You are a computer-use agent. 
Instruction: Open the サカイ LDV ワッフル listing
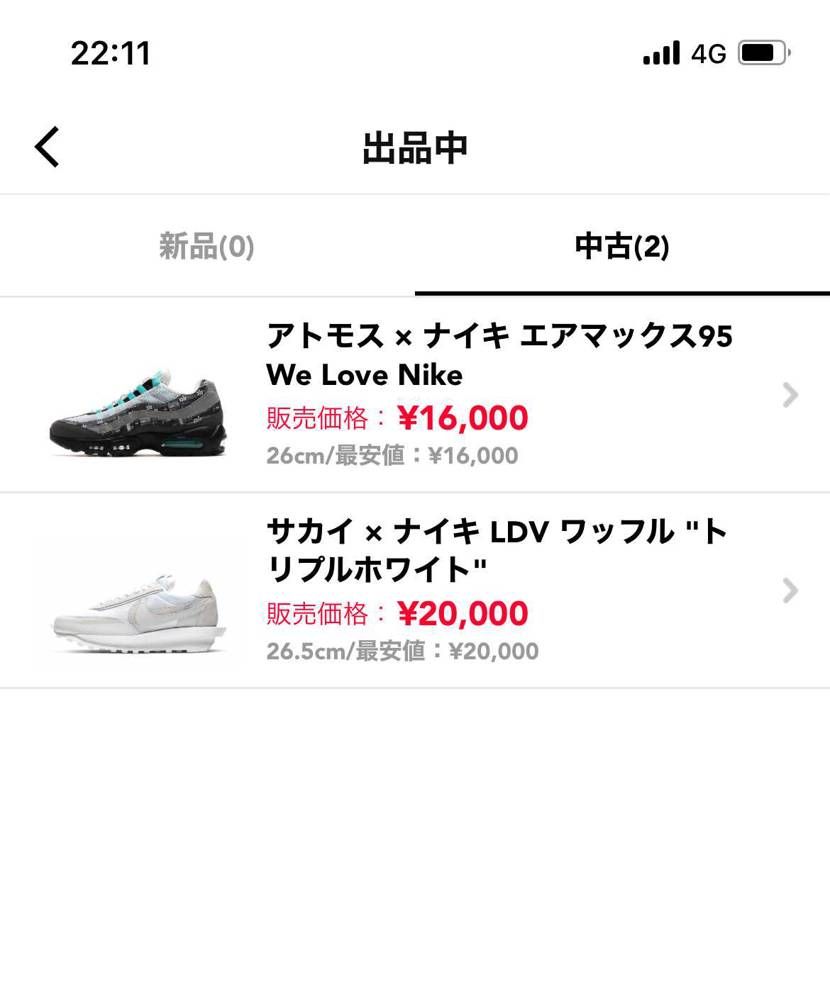415,591
